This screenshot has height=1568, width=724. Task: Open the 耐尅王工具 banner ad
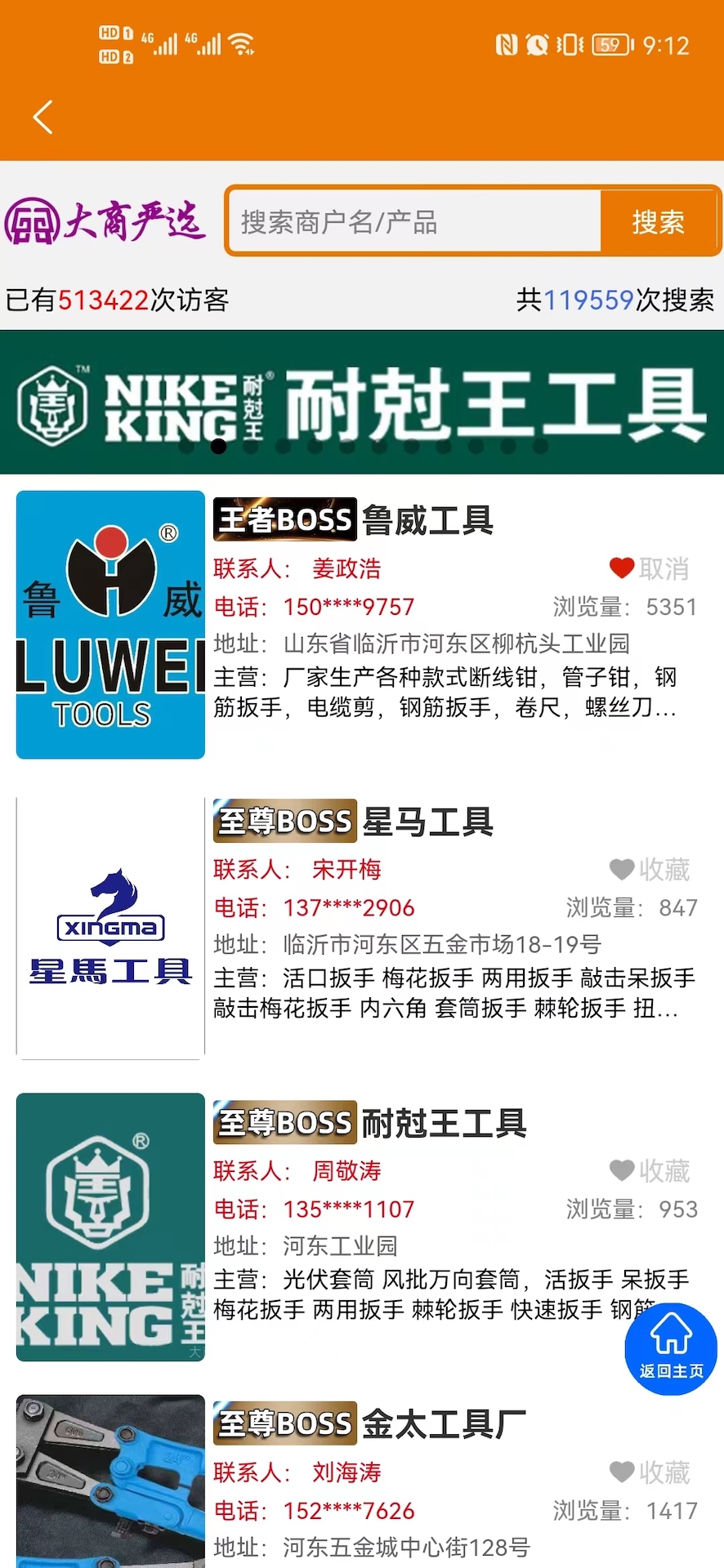point(362,402)
